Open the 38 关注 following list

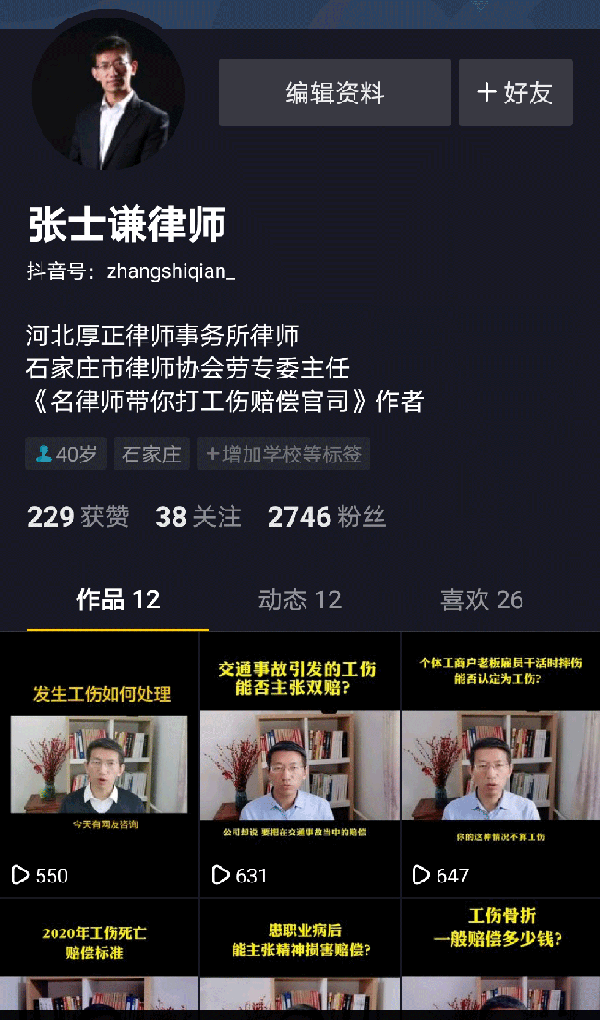198,516
